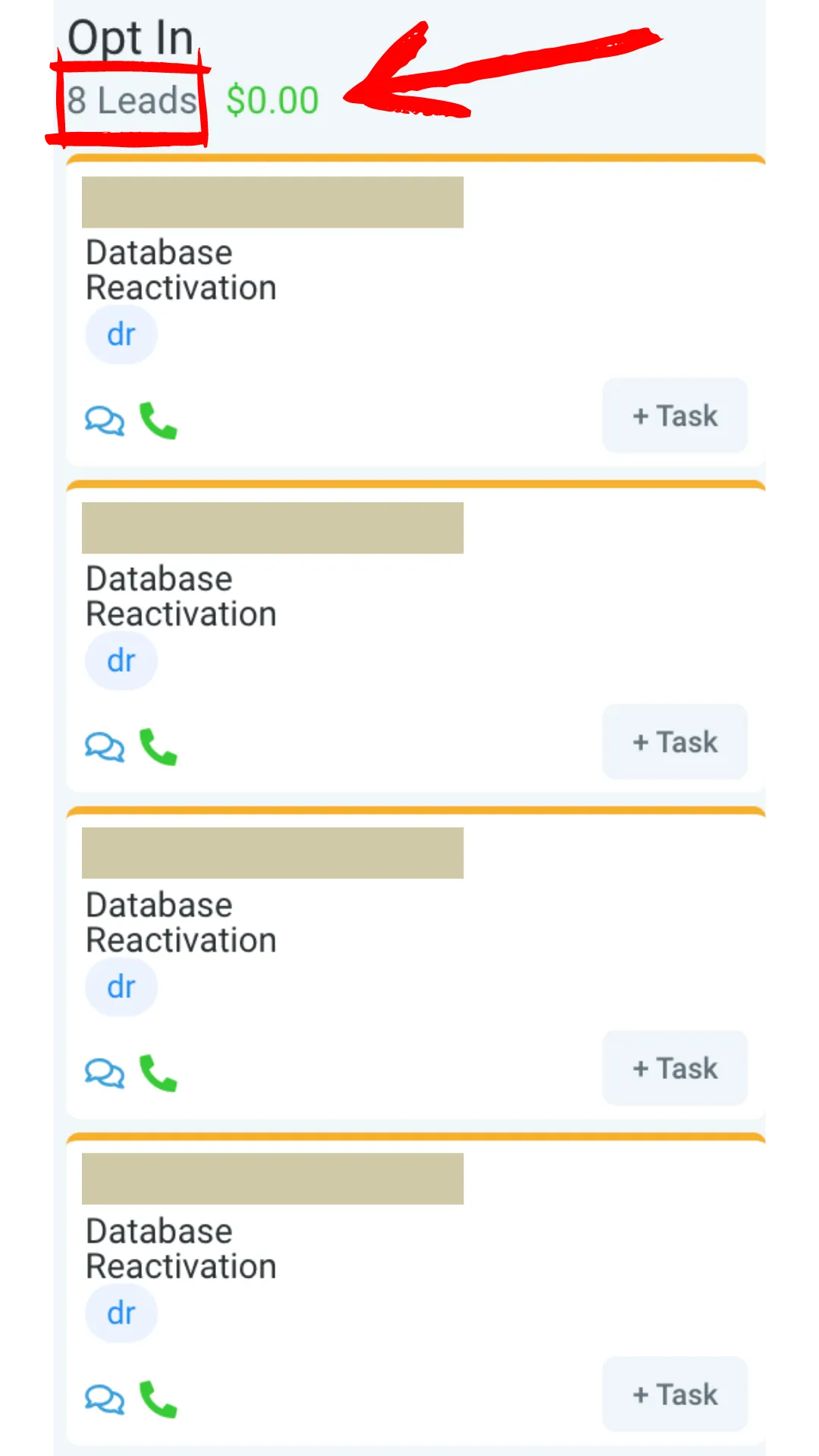This screenshot has width=819, height=1456.
Task: Add a task to the first lead card
Action: coord(674,416)
